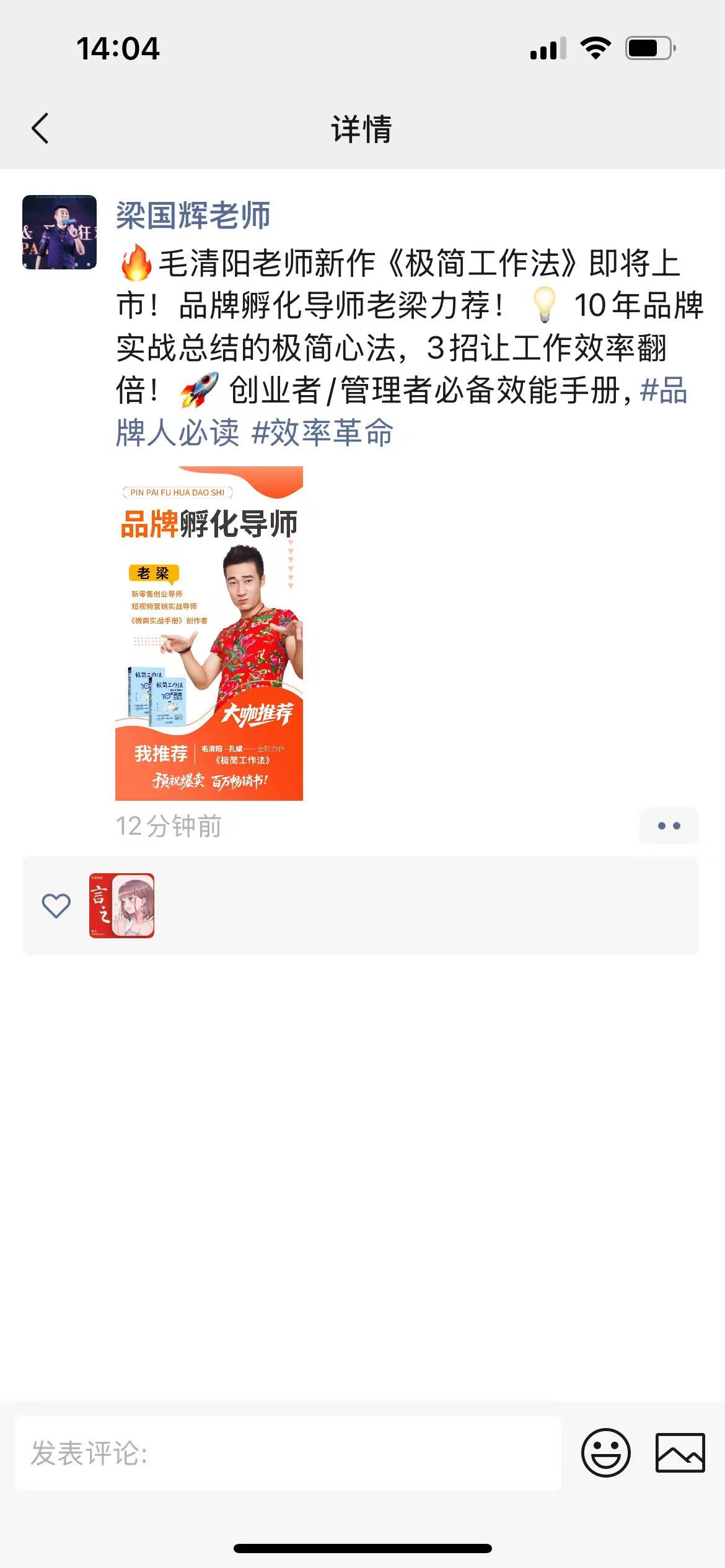The width and height of the screenshot is (725, 1568).
Task: Open the name link 梁国辉老师
Action: point(193,216)
